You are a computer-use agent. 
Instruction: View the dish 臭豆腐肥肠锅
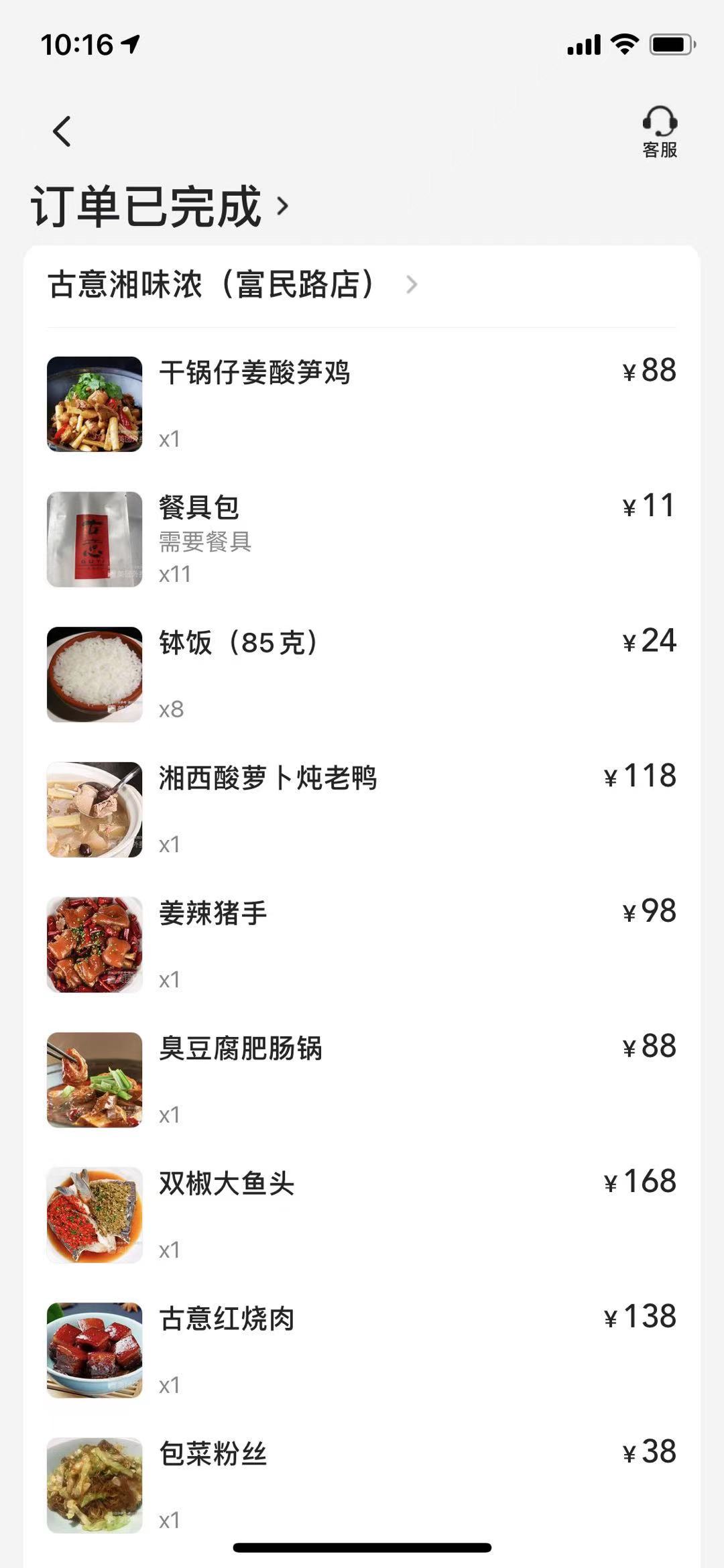pyautogui.click(x=241, y=1049)
